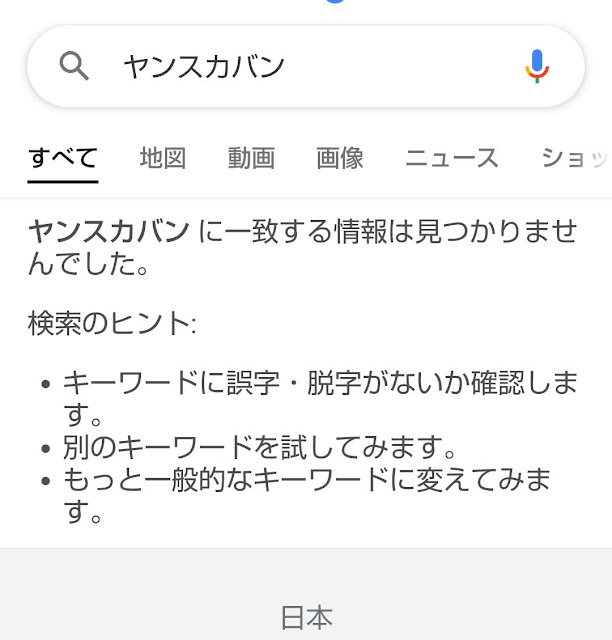
Task: Tap the magnifying glass search icon
Action: (74, 67)
